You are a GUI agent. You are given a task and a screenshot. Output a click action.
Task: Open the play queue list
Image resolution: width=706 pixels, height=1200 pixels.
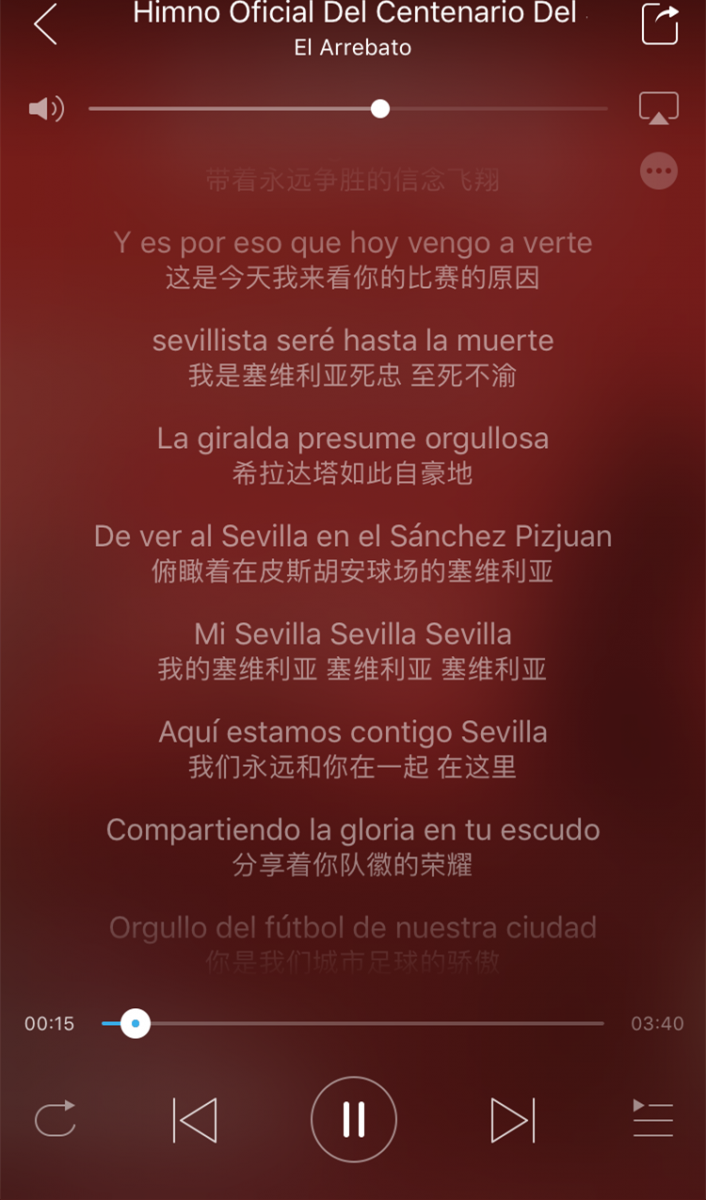[653, 1118]
